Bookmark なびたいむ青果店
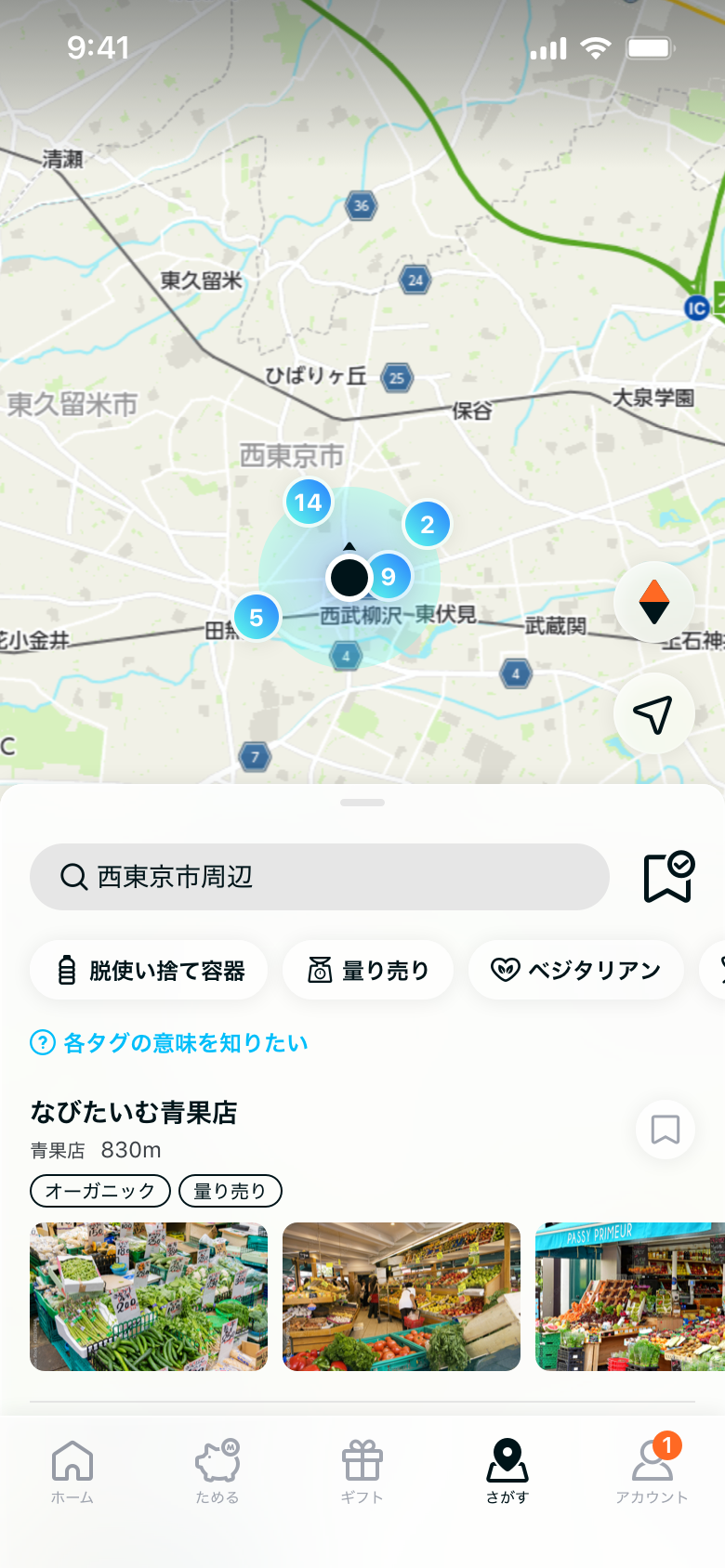Screen dimensions: 725x1568 point(666,1130)
